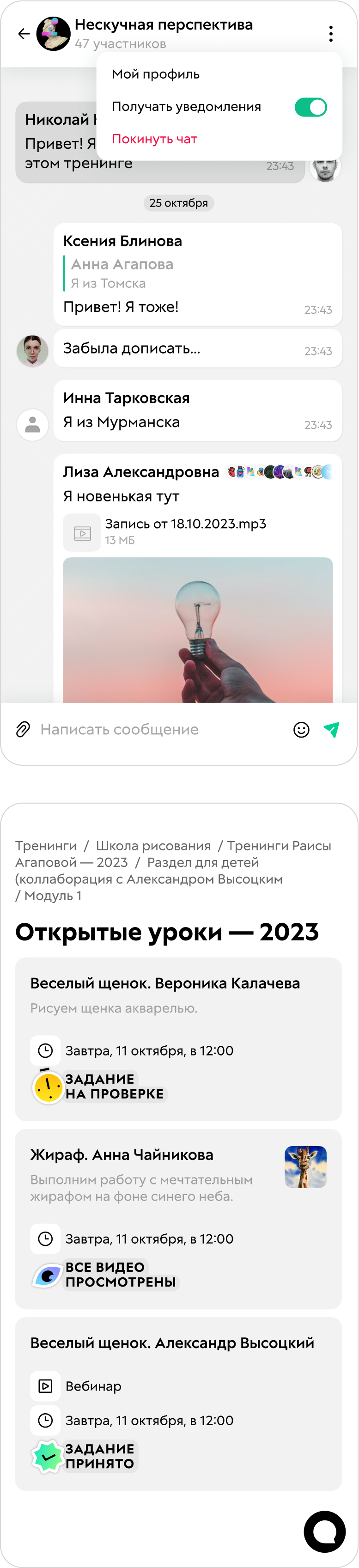This screenshot has width=359, height=1568.
Task: Open the light bulb photo in Лиза's message
Action: 198,630
